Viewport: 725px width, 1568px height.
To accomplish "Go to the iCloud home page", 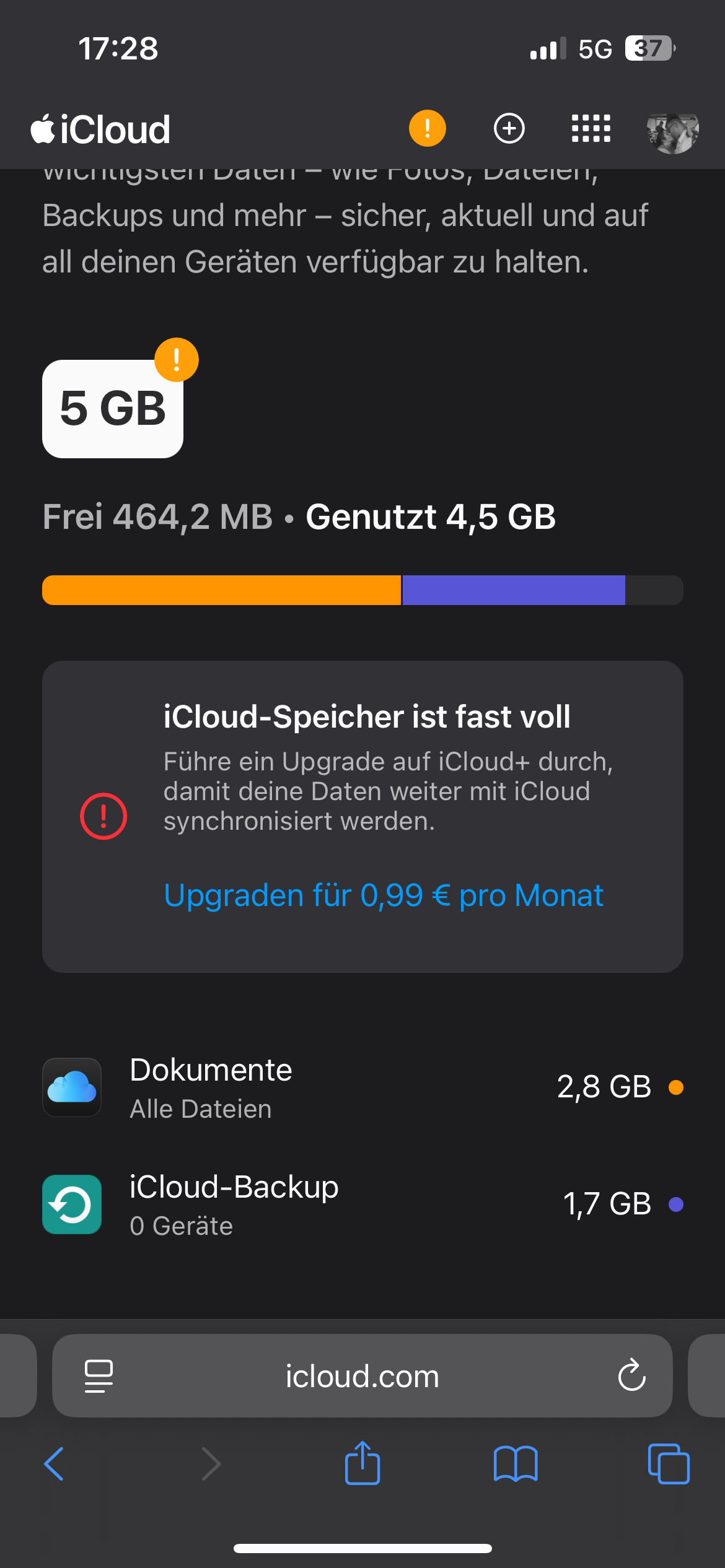I will 101,129.
